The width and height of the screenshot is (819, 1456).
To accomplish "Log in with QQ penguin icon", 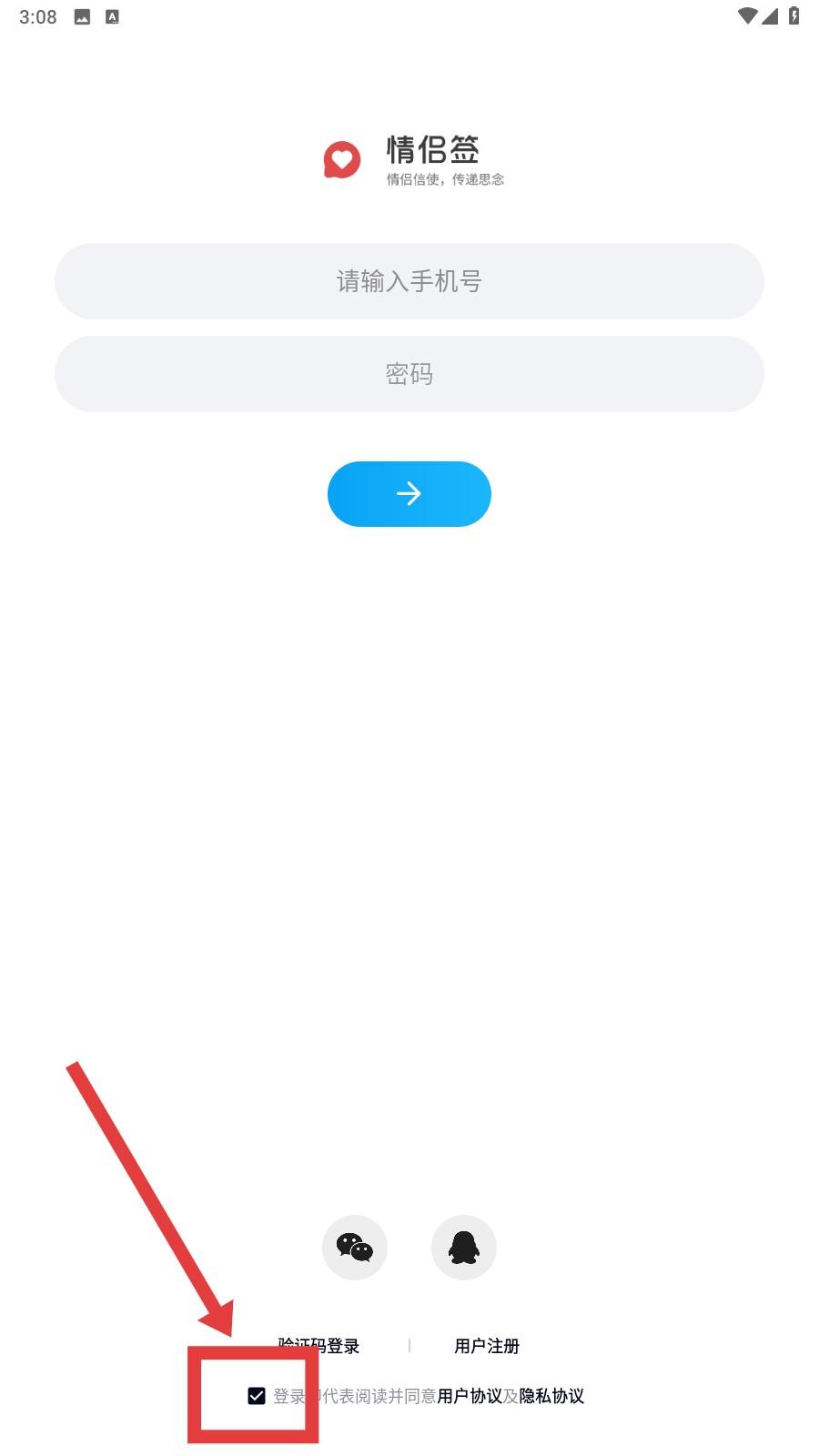I will coord(464,1248).
